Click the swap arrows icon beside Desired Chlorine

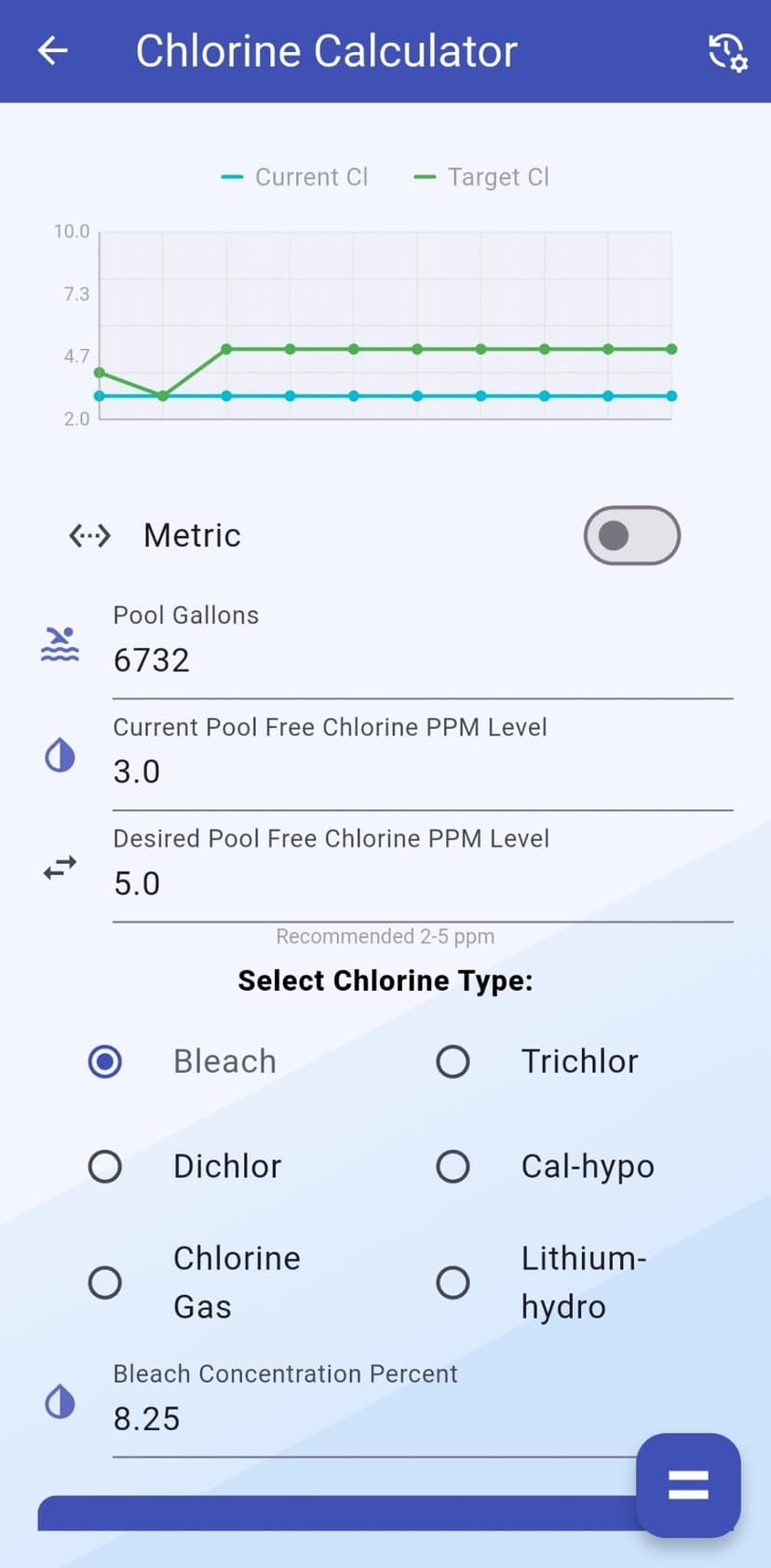(x=59, y=867)
